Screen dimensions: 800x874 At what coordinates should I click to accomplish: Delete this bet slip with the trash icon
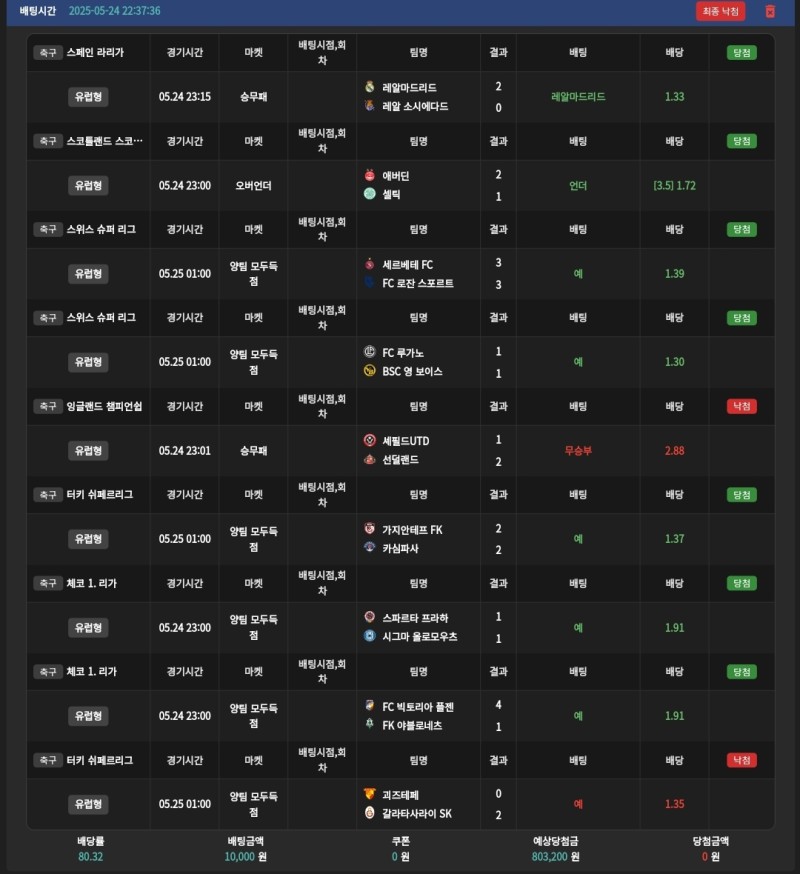coord(770,11)
